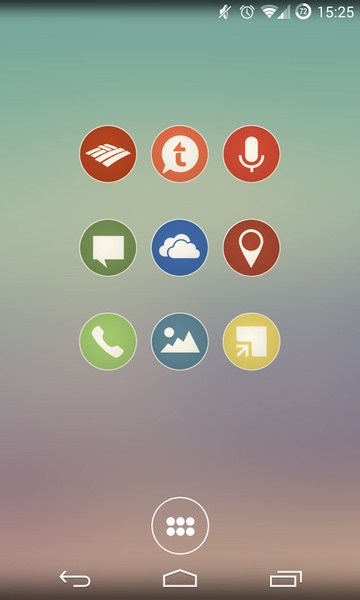Open the red microphone voice app
This screenshot has width=360, height=600.
(x=251, y=154)
